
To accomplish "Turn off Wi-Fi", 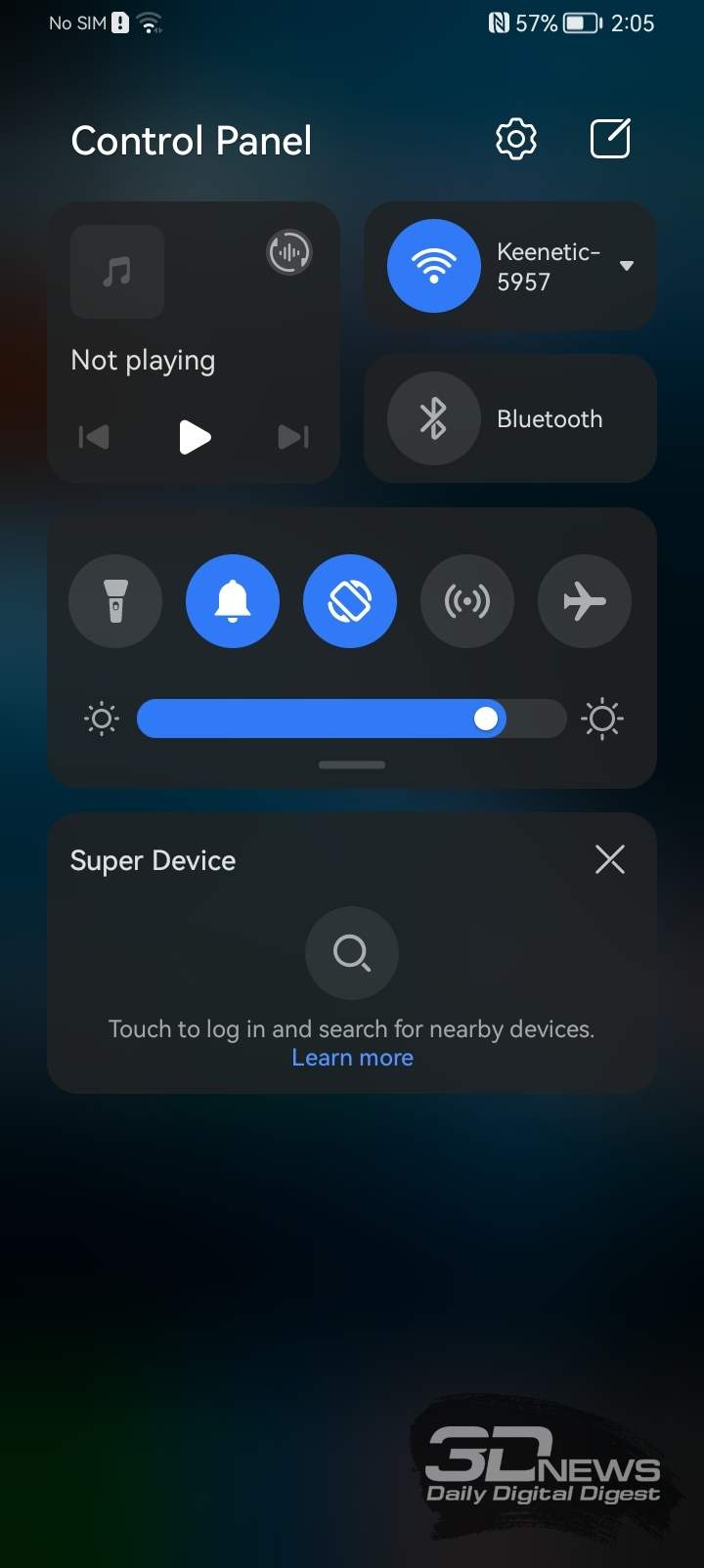I will coord(434,266).
